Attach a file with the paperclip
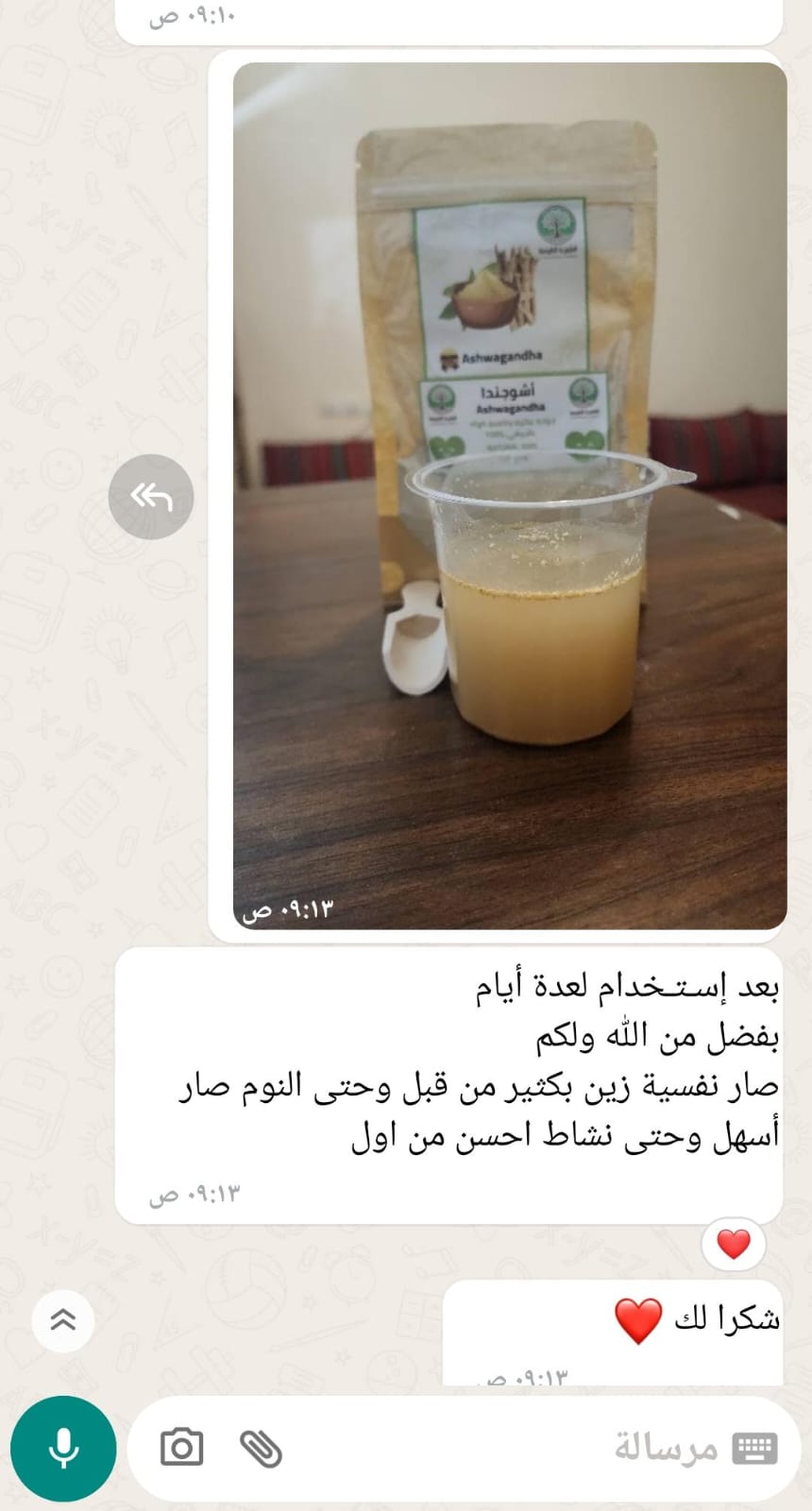Screen dimensions: 812x1511 pos(262,1448)
